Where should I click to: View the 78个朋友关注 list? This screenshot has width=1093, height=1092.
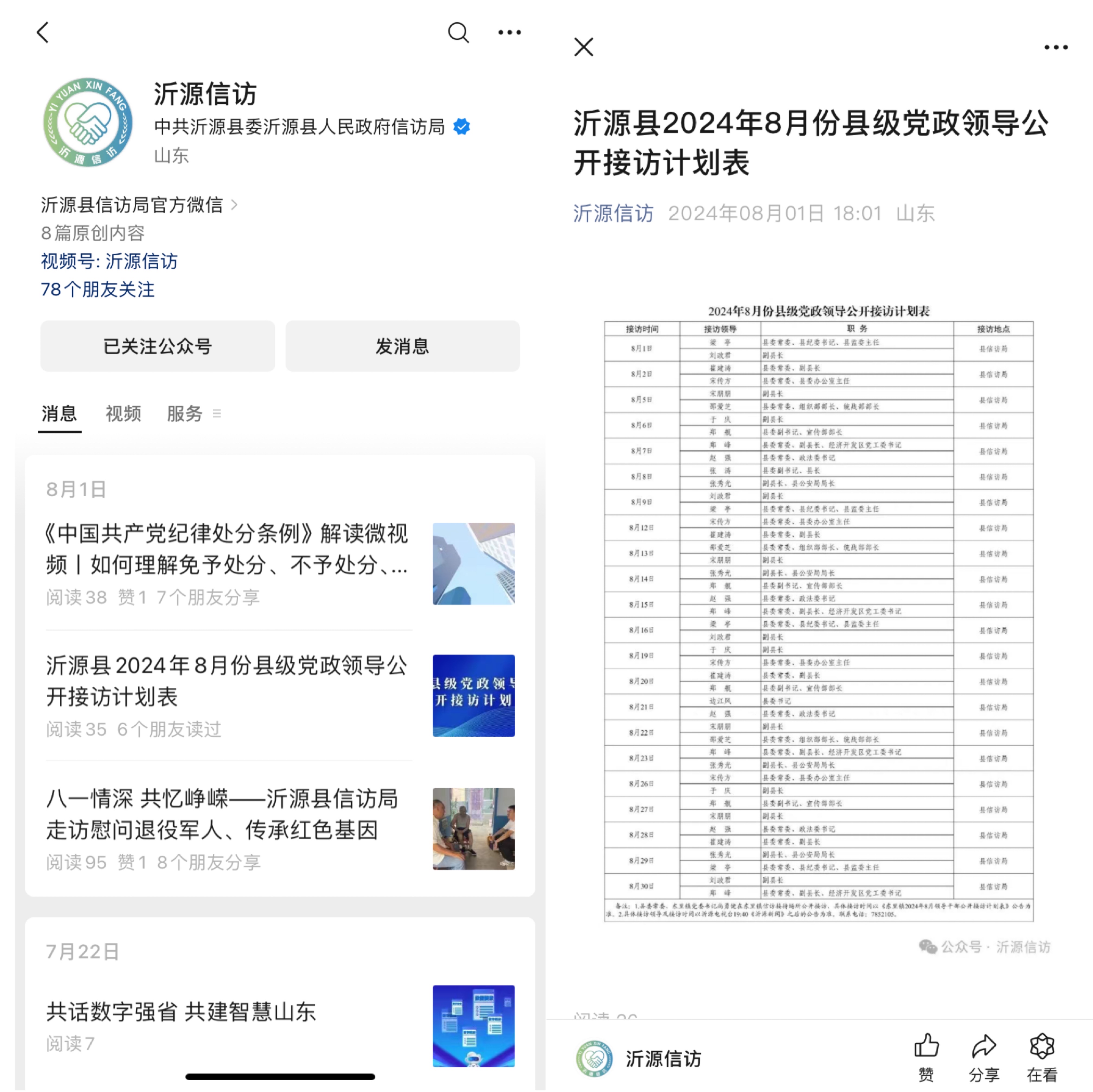click(x=97, y=290)
